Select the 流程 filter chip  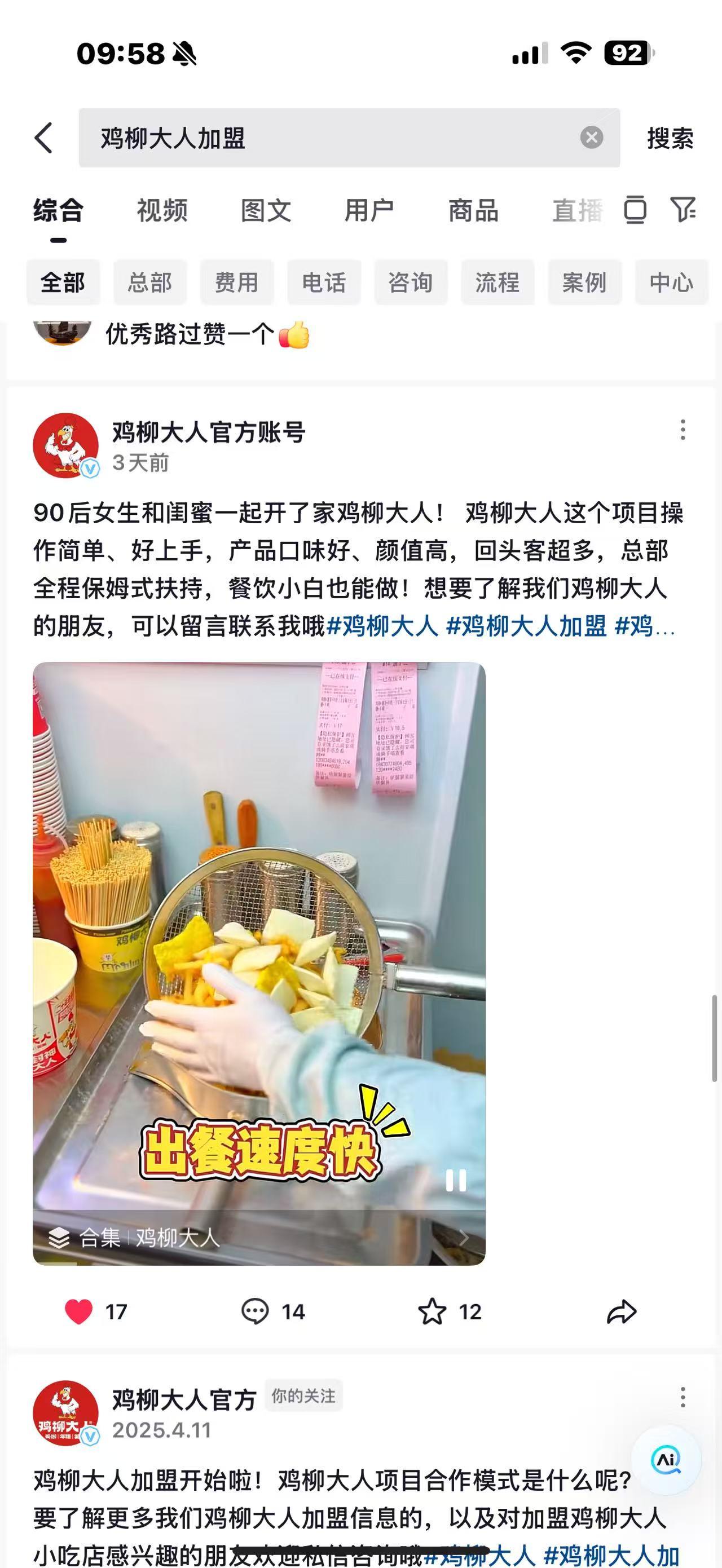pyautogui.click(x=498, y=282)
